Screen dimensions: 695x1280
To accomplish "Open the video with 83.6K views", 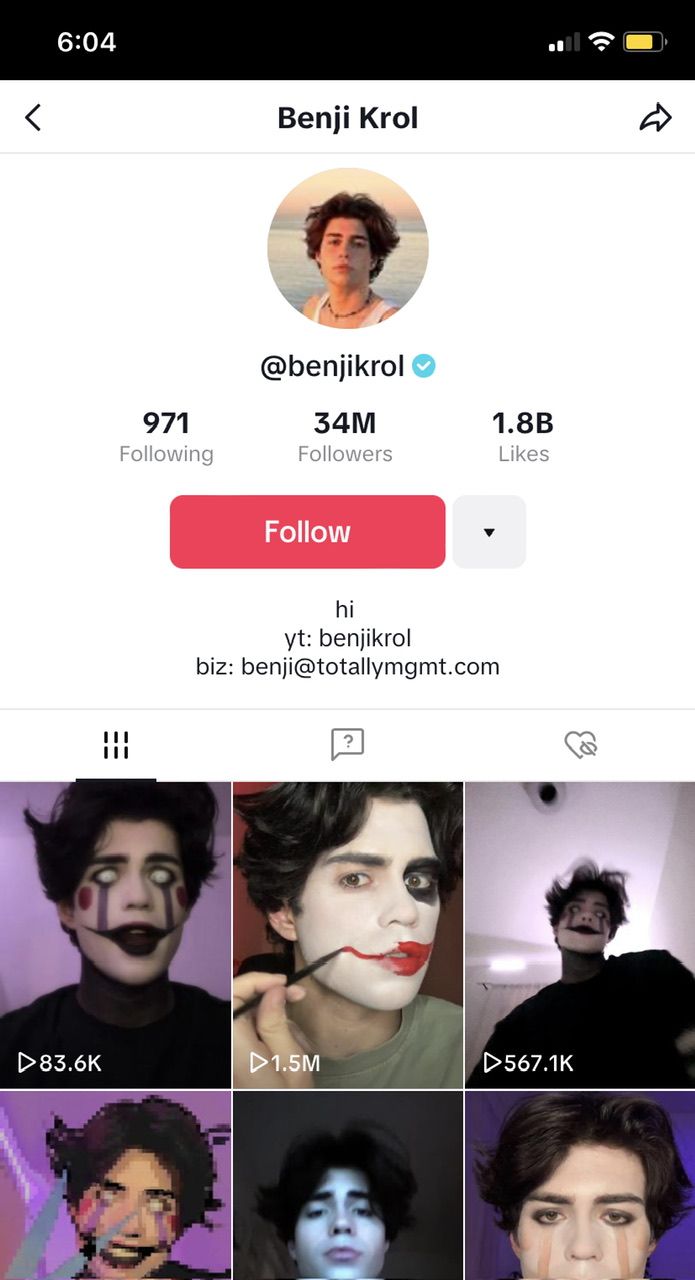I will click(x=115, y=935).
